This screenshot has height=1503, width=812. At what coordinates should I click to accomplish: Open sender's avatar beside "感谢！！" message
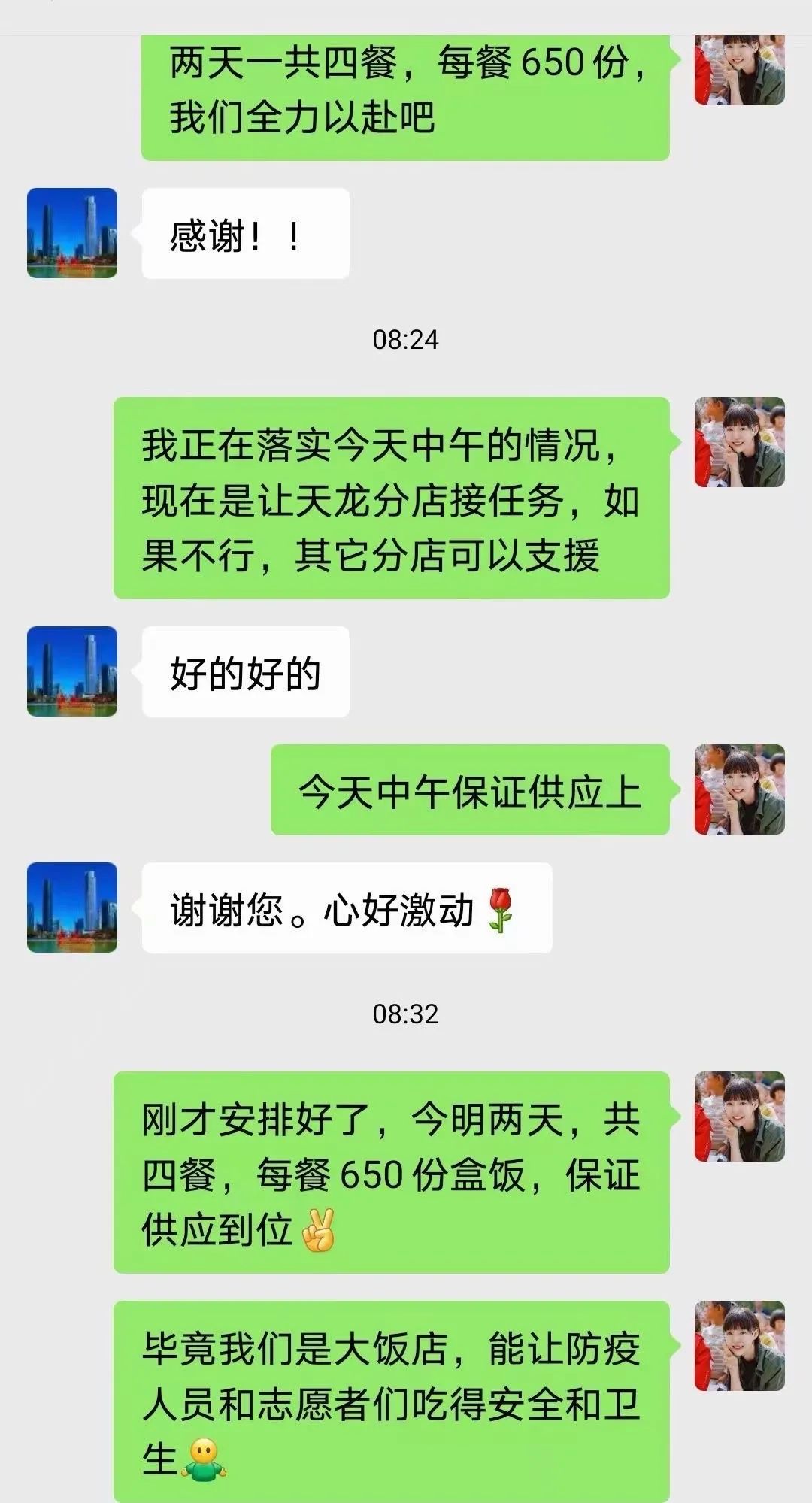(72, 233)
